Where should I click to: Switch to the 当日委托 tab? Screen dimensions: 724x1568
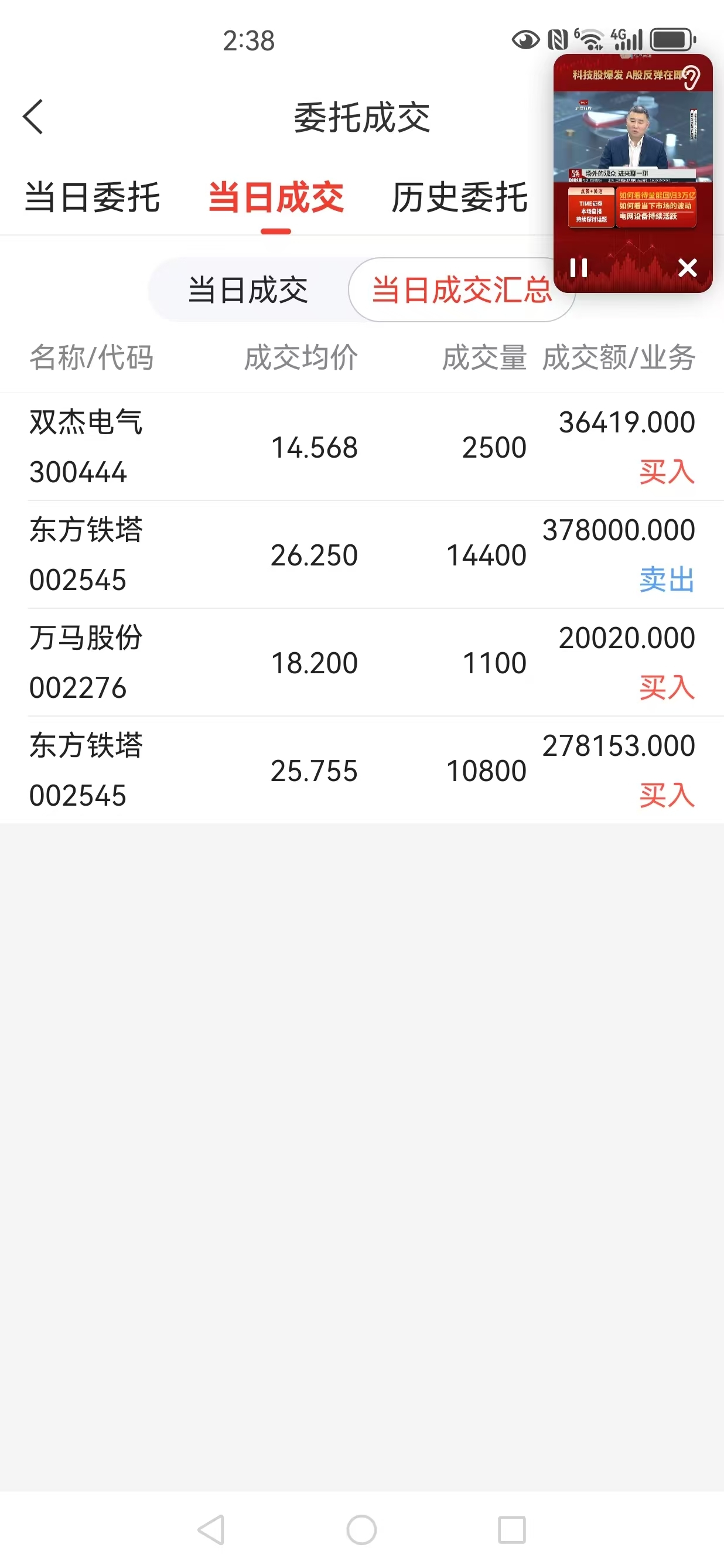coord(92,197)
